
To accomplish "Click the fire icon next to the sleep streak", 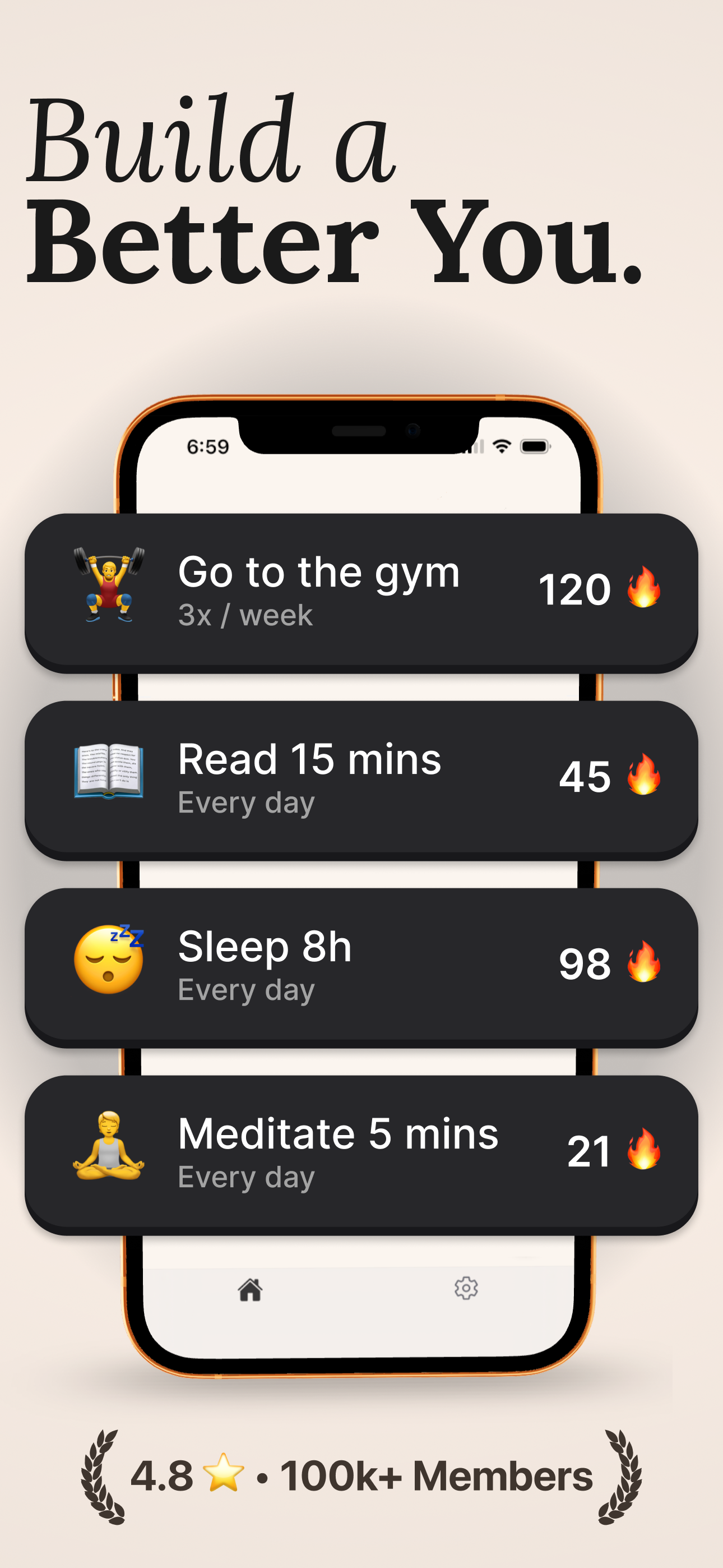I will pyautogui.click(x=643, y=962).
